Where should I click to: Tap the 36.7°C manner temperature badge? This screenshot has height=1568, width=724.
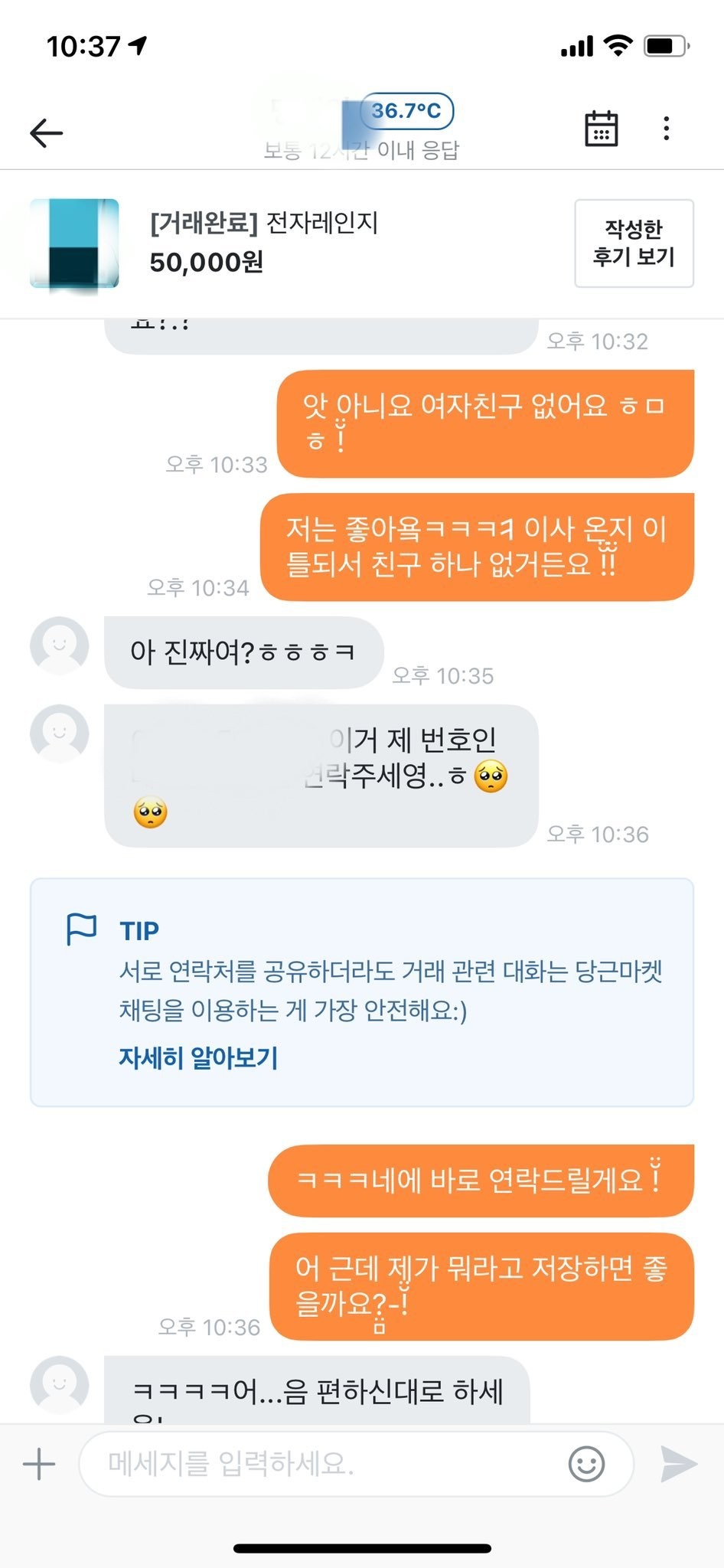click(406, 111)
